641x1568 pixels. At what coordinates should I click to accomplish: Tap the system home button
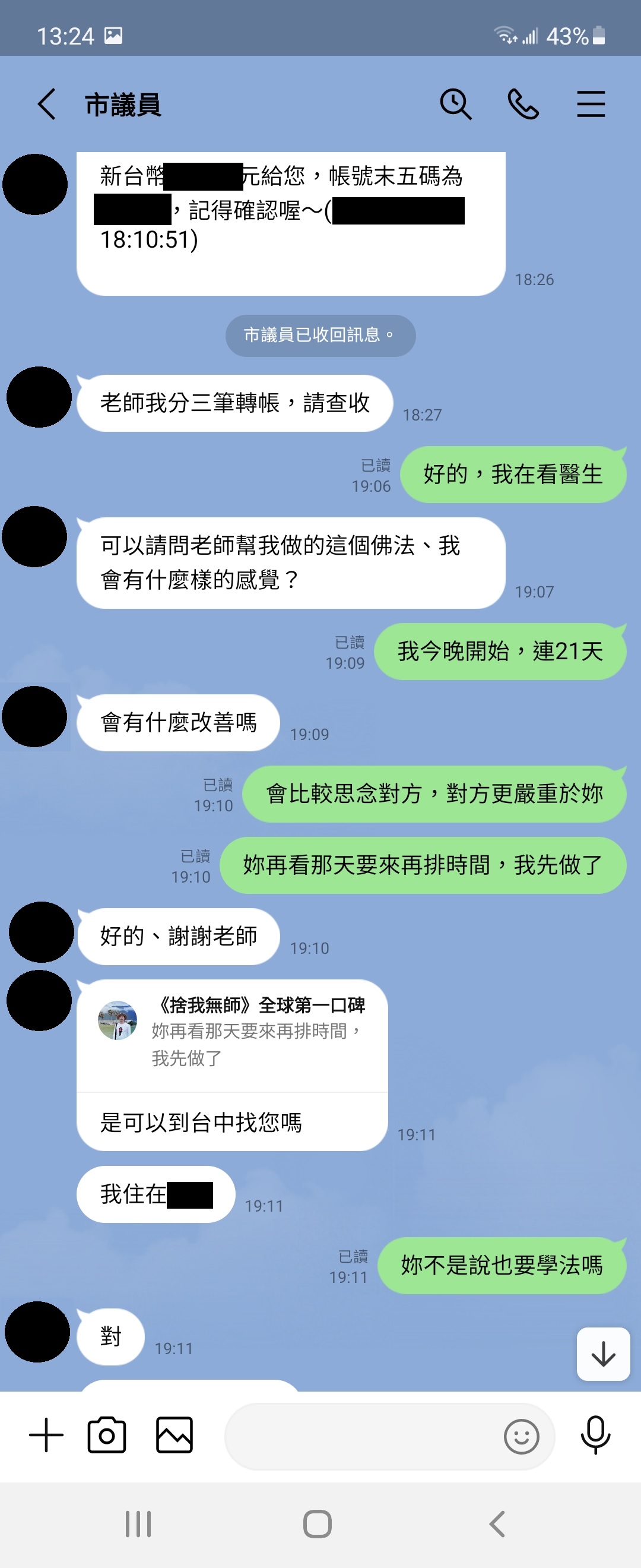click(318, 1524)
